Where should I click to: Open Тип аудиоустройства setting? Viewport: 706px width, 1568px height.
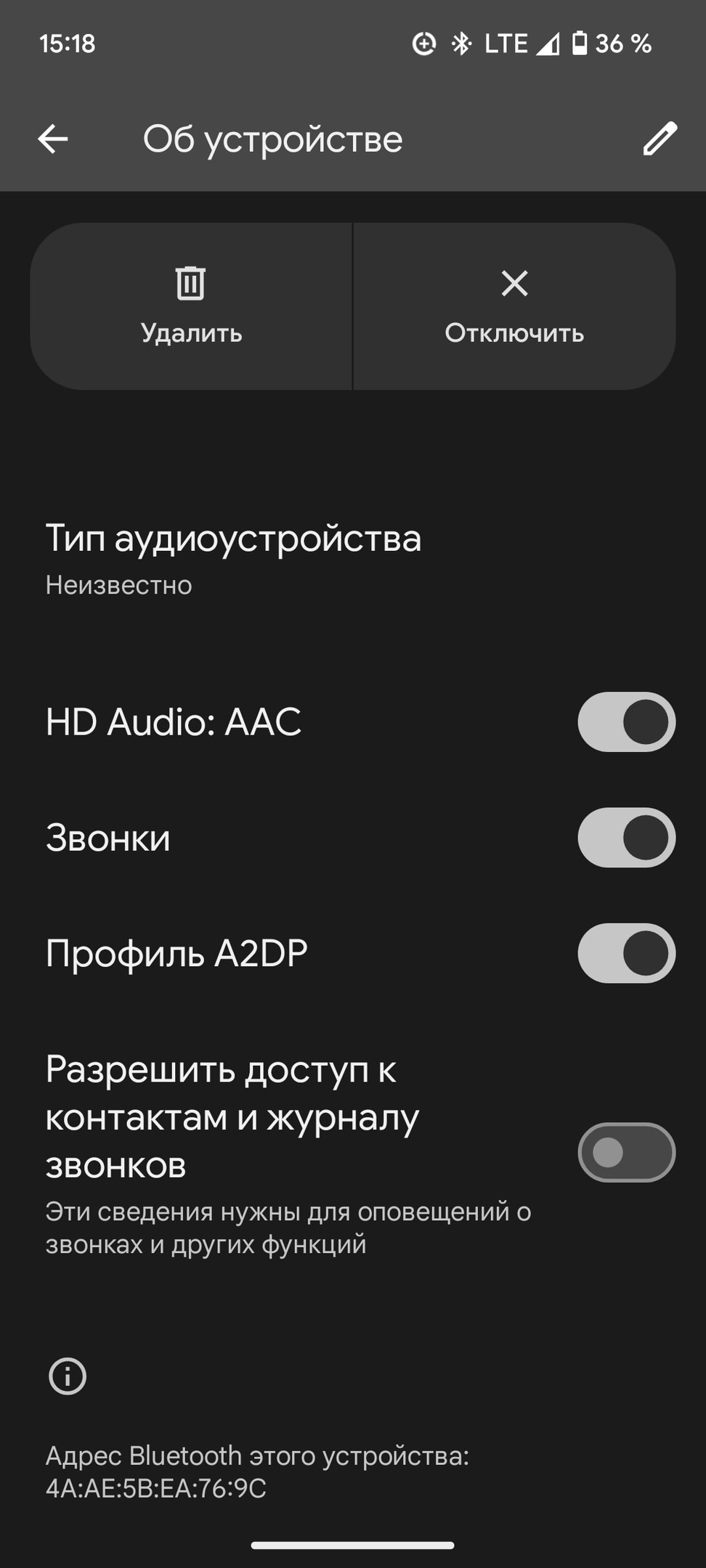coord(233,559)
